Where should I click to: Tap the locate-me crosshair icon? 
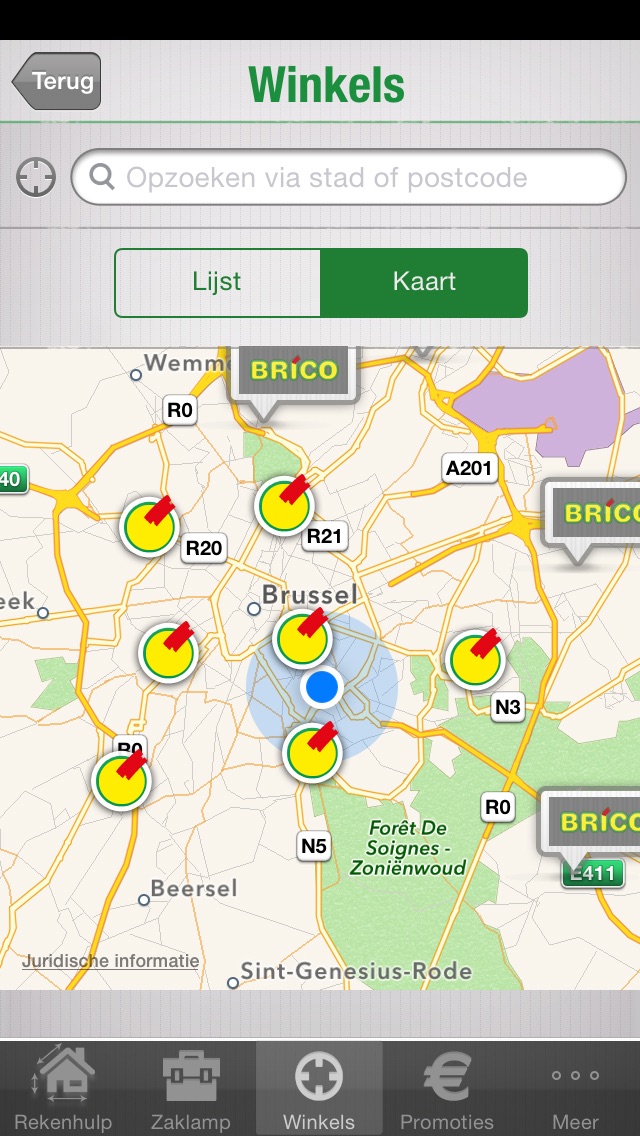coord(36,178)
